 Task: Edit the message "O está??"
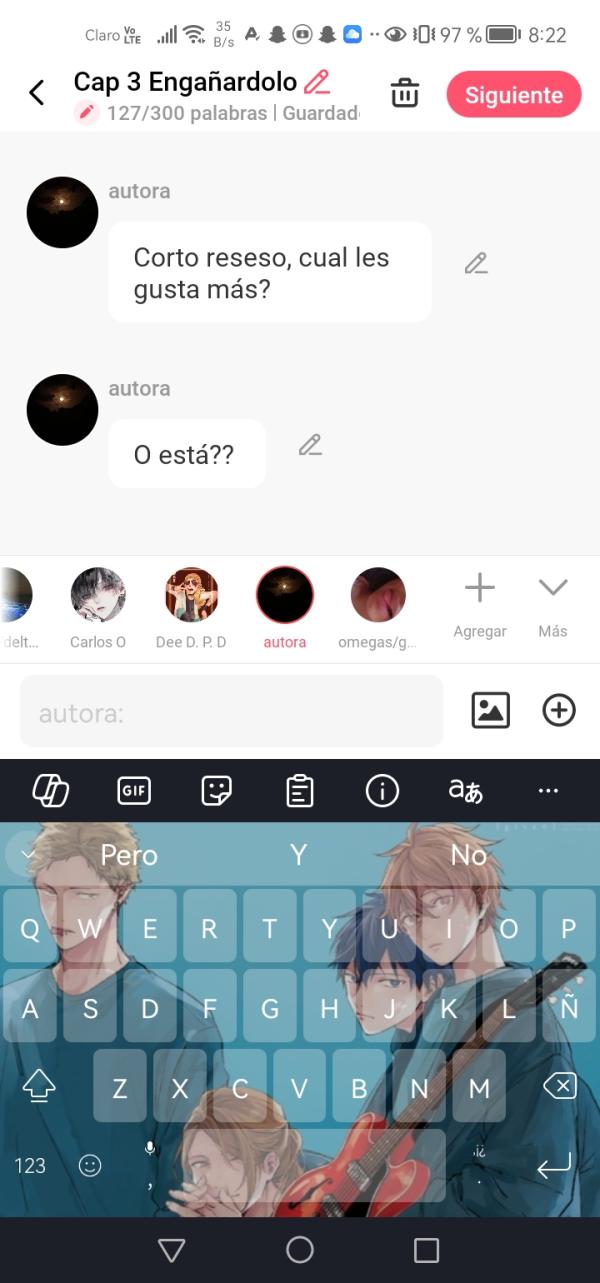click(x=310, y=445)
